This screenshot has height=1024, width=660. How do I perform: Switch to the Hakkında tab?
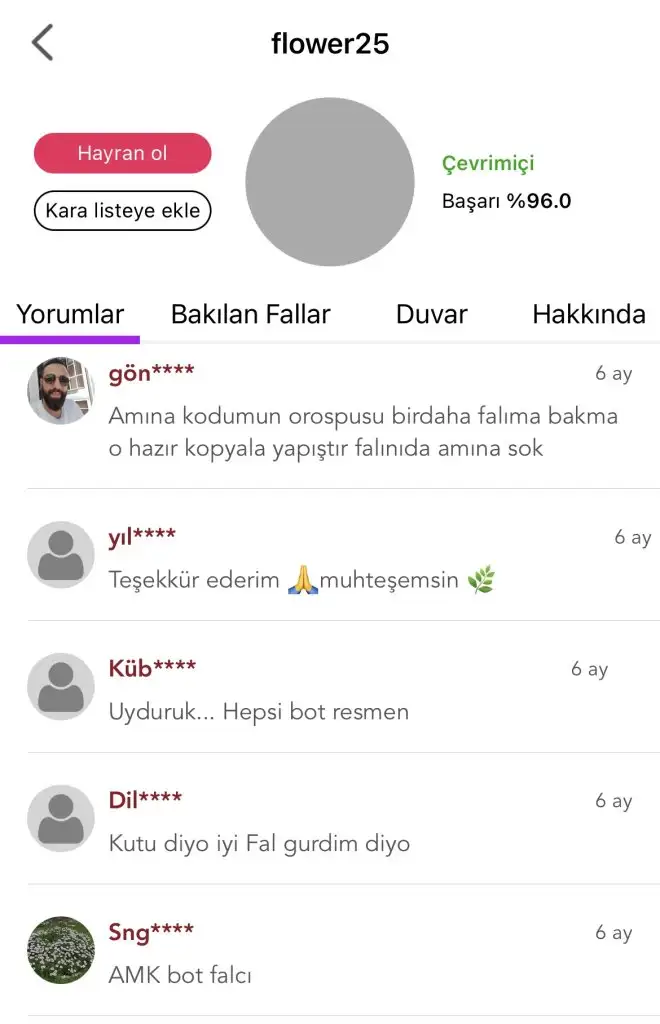click(x=588, y=314)
